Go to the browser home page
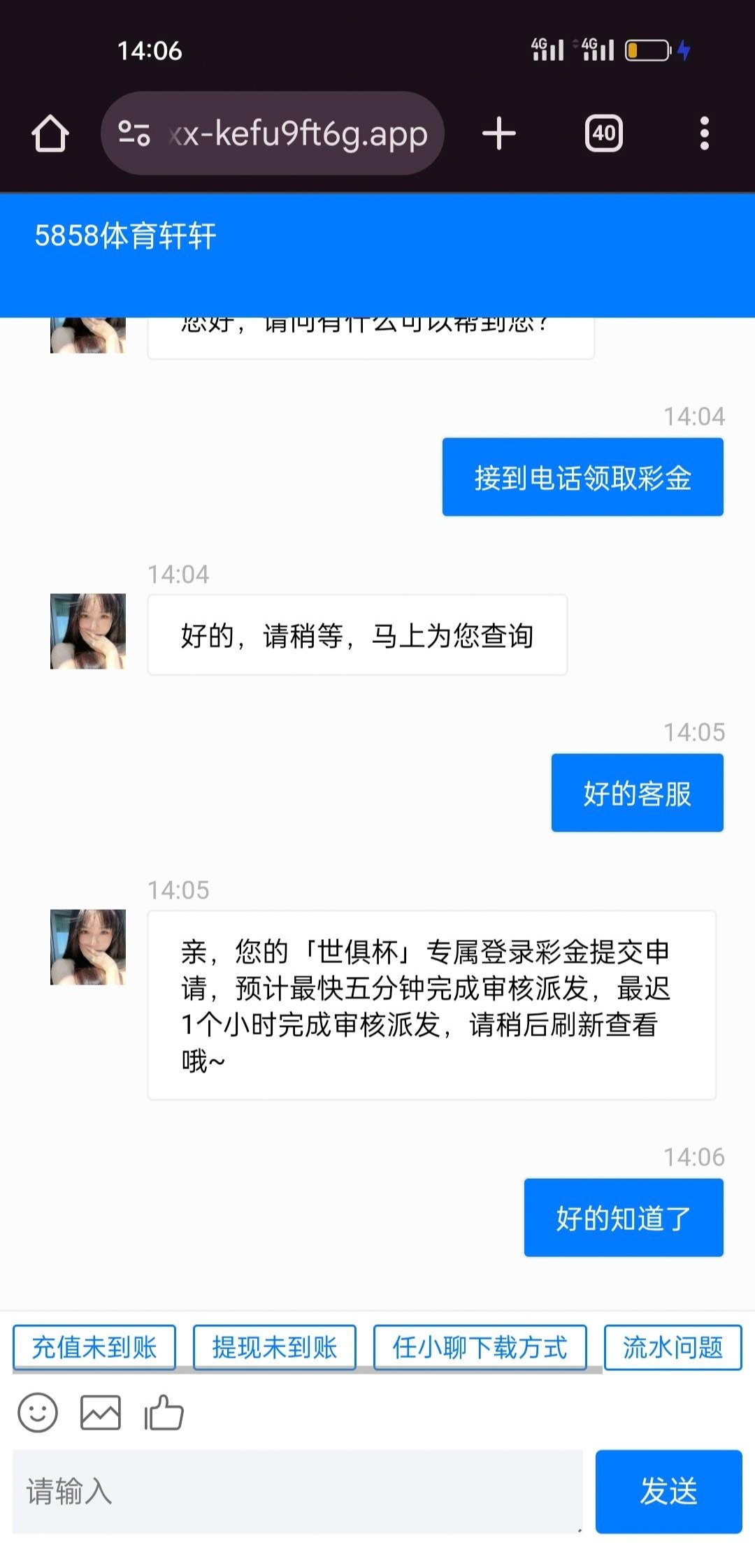The width and height of the screenshot is (755, 1568). [50, 133]
